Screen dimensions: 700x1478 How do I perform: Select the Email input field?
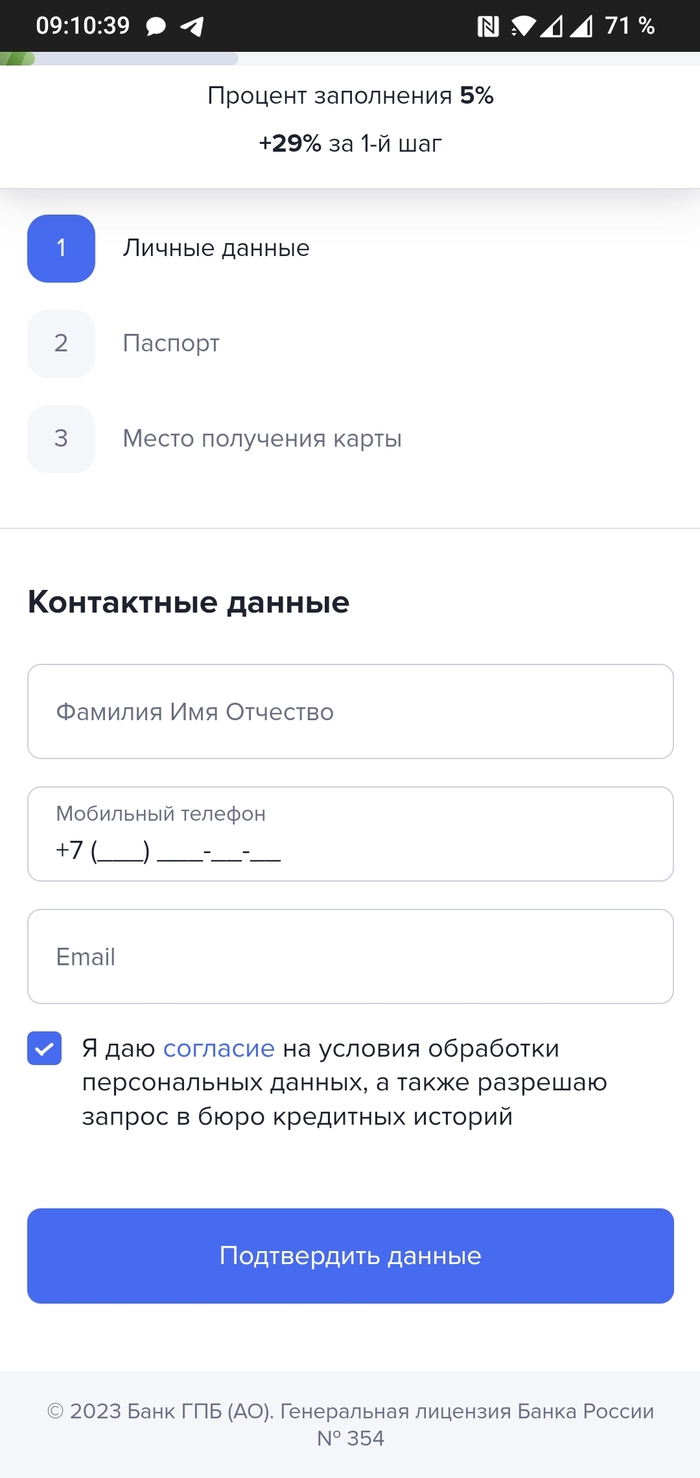tap(350, 957)
